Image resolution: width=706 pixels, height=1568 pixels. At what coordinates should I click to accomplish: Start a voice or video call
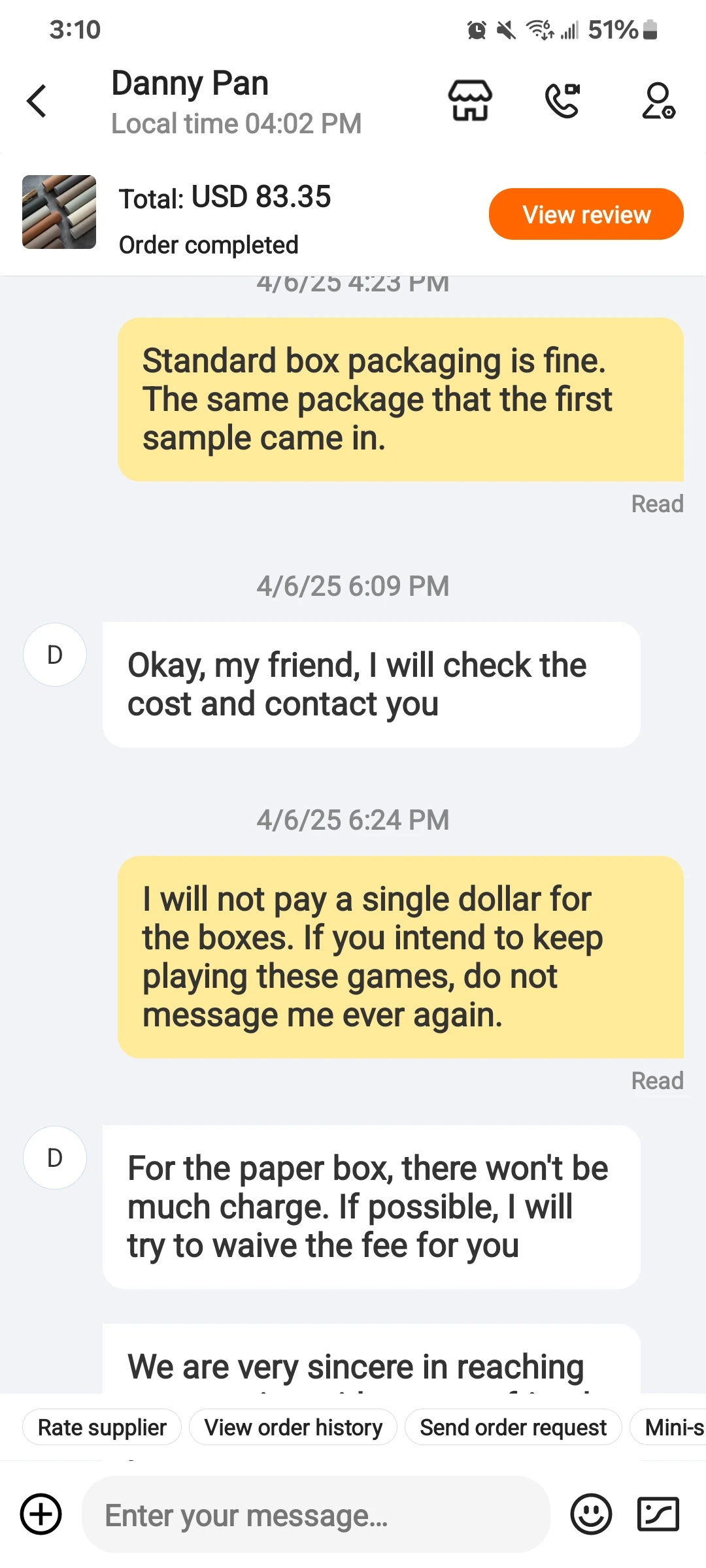coord(563,101)
